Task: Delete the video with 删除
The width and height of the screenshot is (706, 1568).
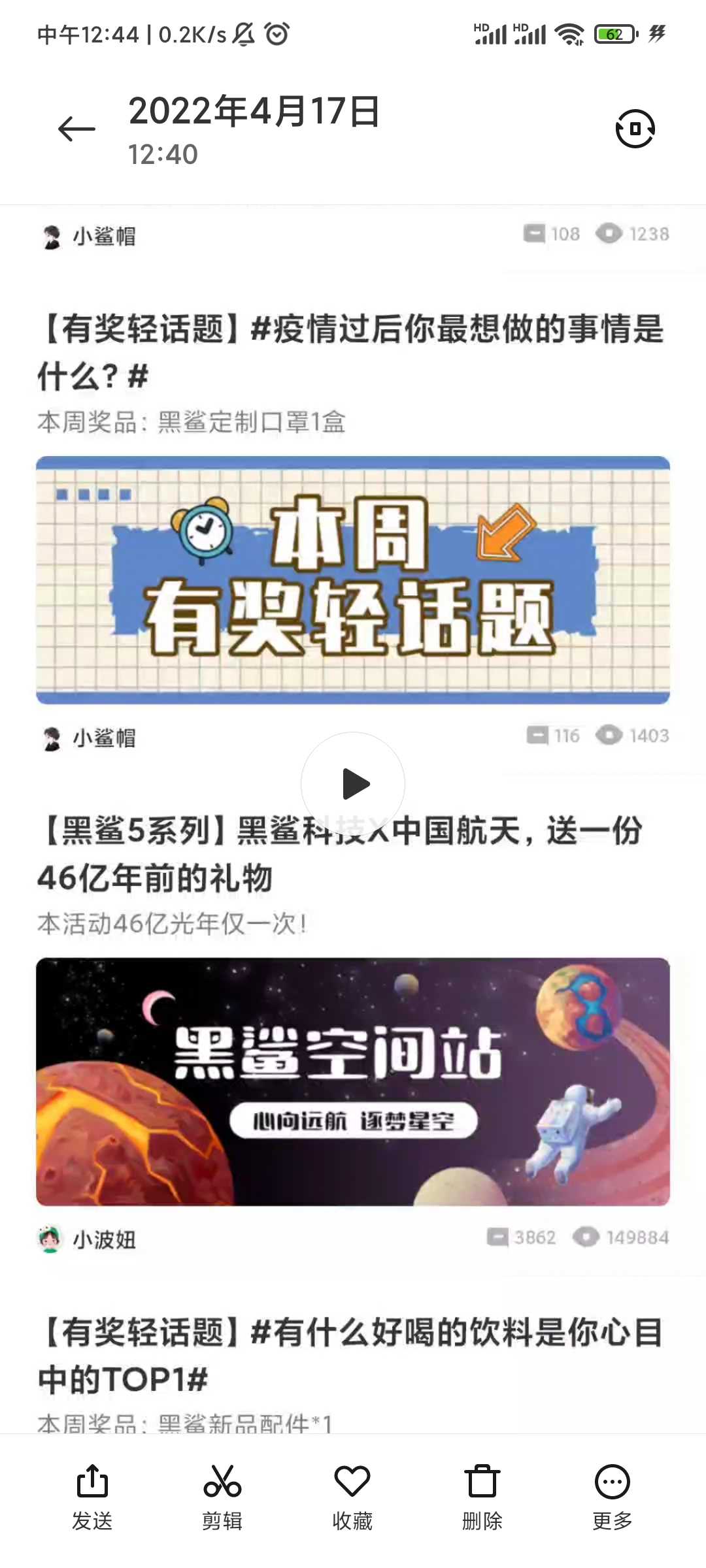Action: [482, 1497]
